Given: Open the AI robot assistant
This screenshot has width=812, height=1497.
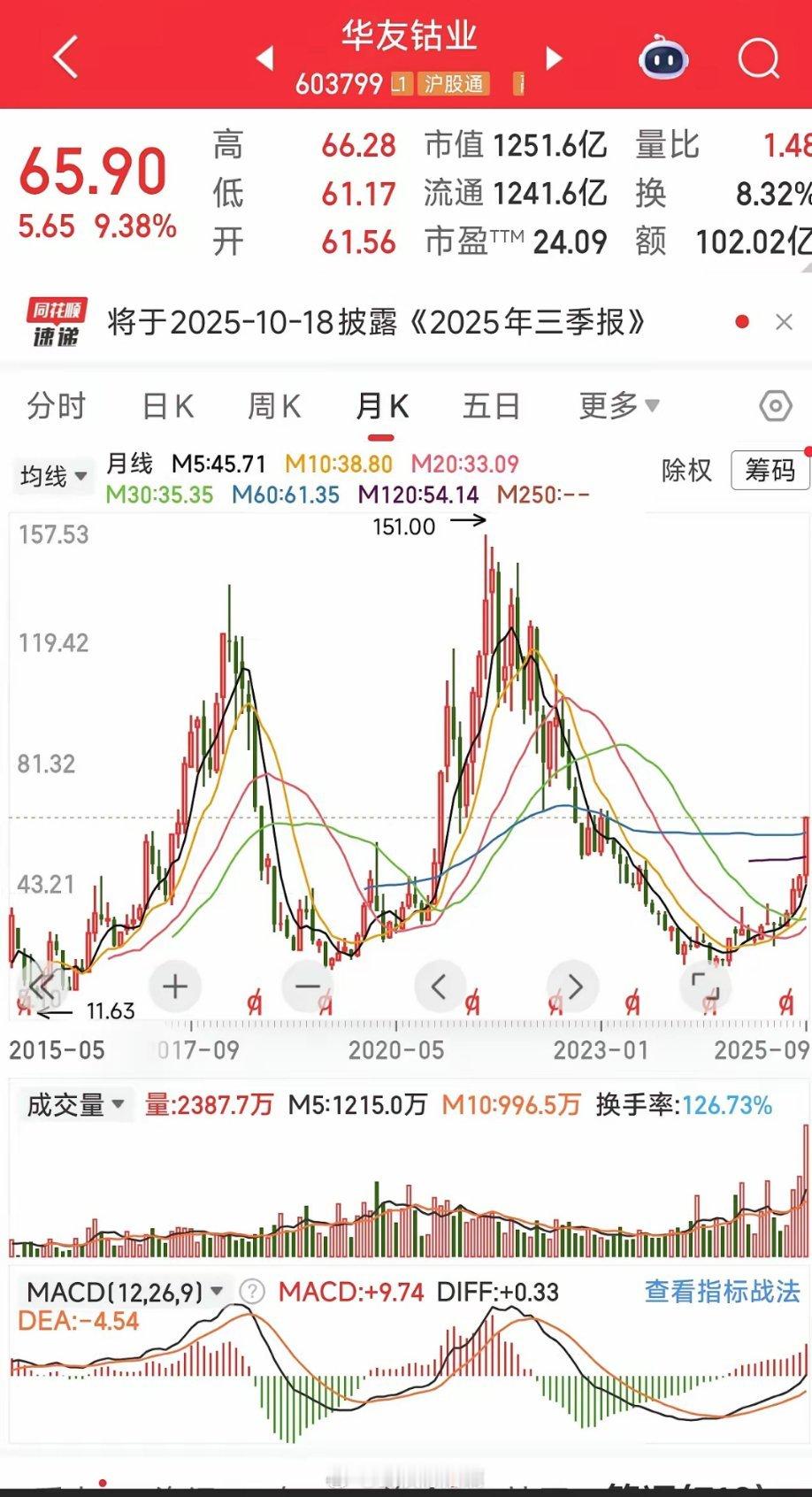Looking at the screenshot, I should (664, 59).
